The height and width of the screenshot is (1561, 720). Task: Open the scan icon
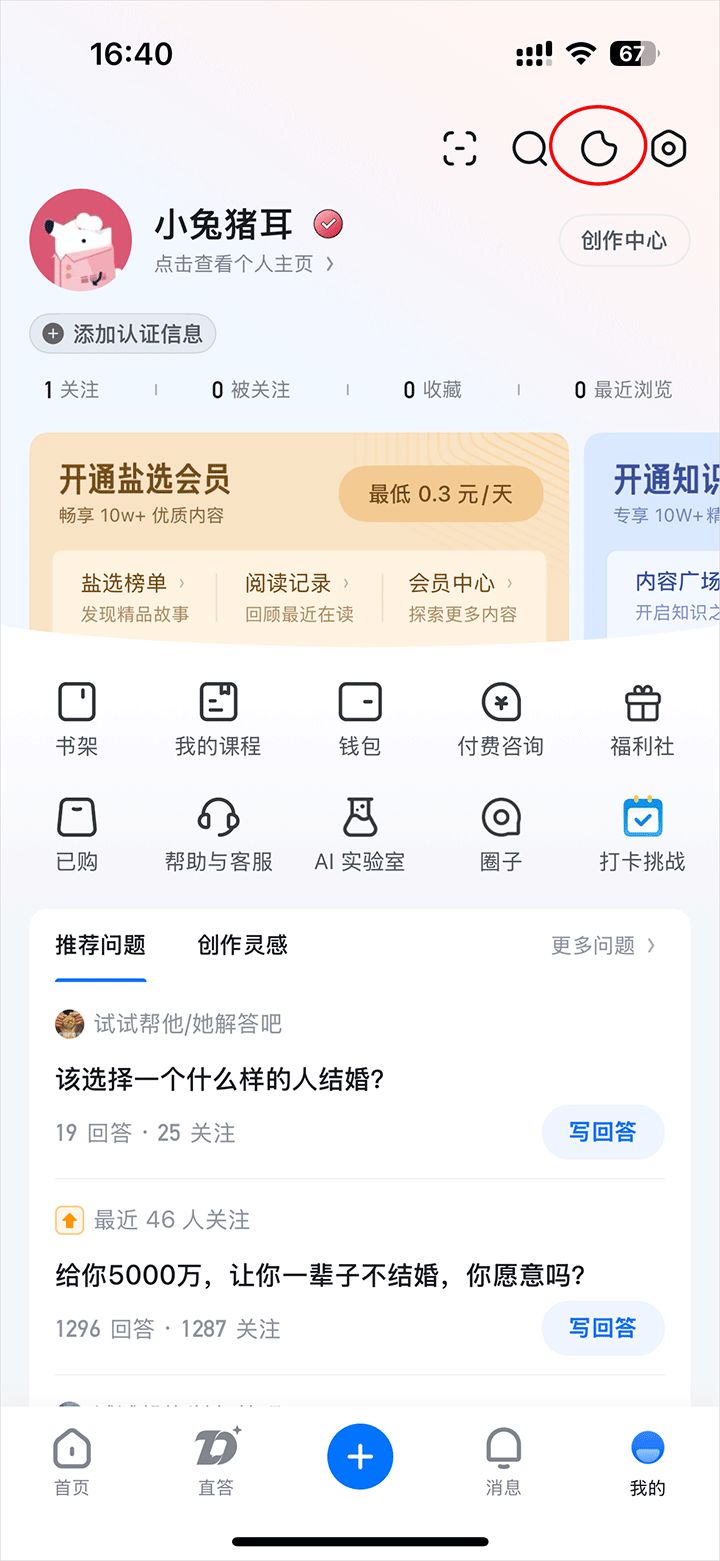point(459,149)
